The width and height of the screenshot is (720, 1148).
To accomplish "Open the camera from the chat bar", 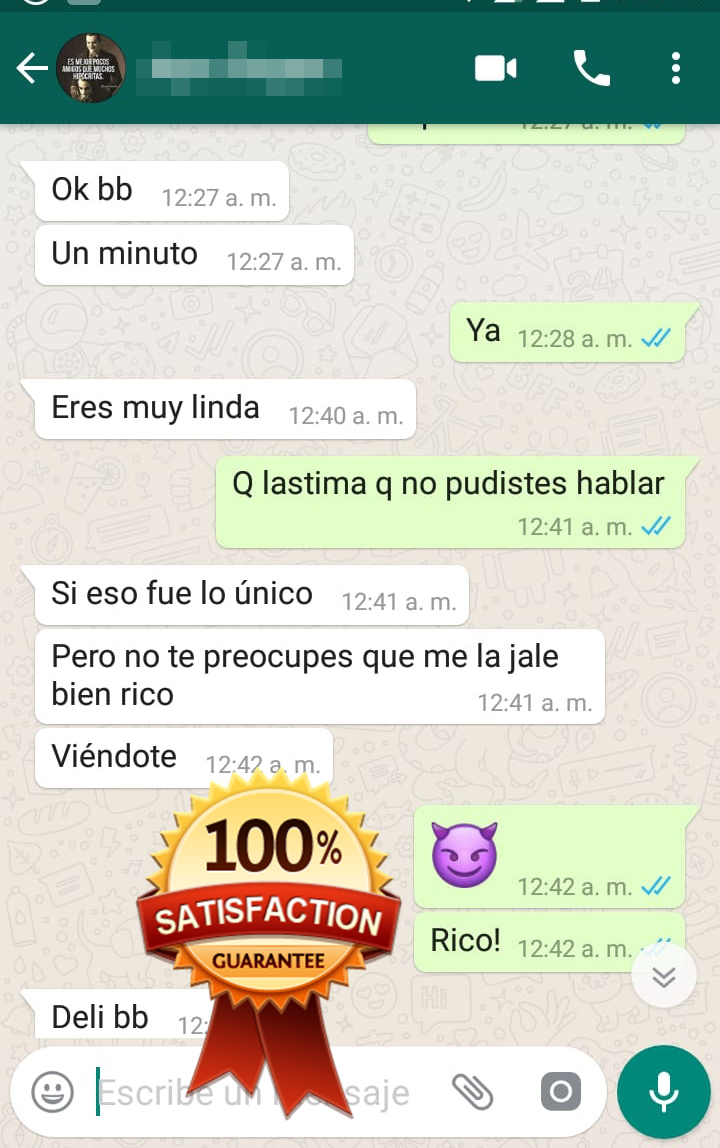I will tap(560, 1092).
